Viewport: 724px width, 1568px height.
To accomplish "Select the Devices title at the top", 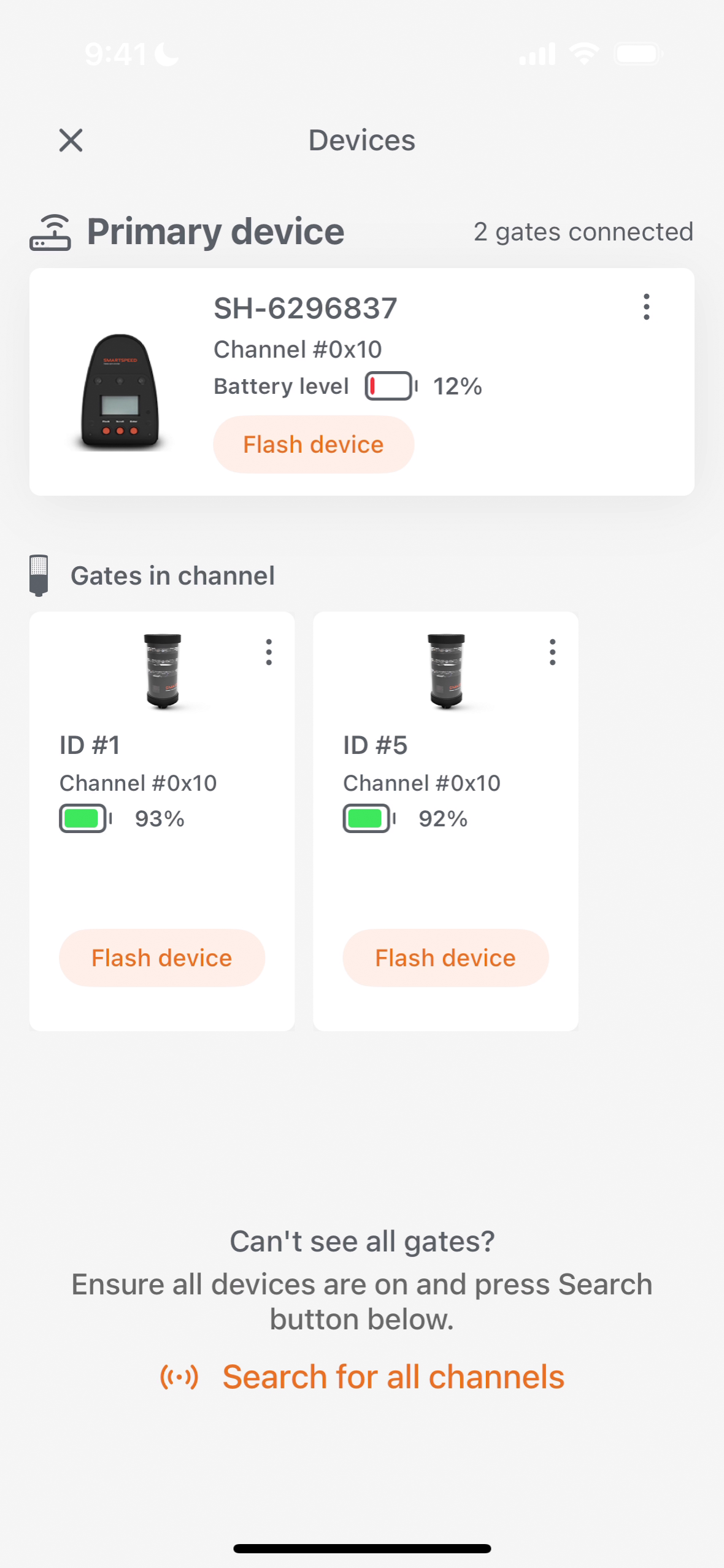I will 361,140.
